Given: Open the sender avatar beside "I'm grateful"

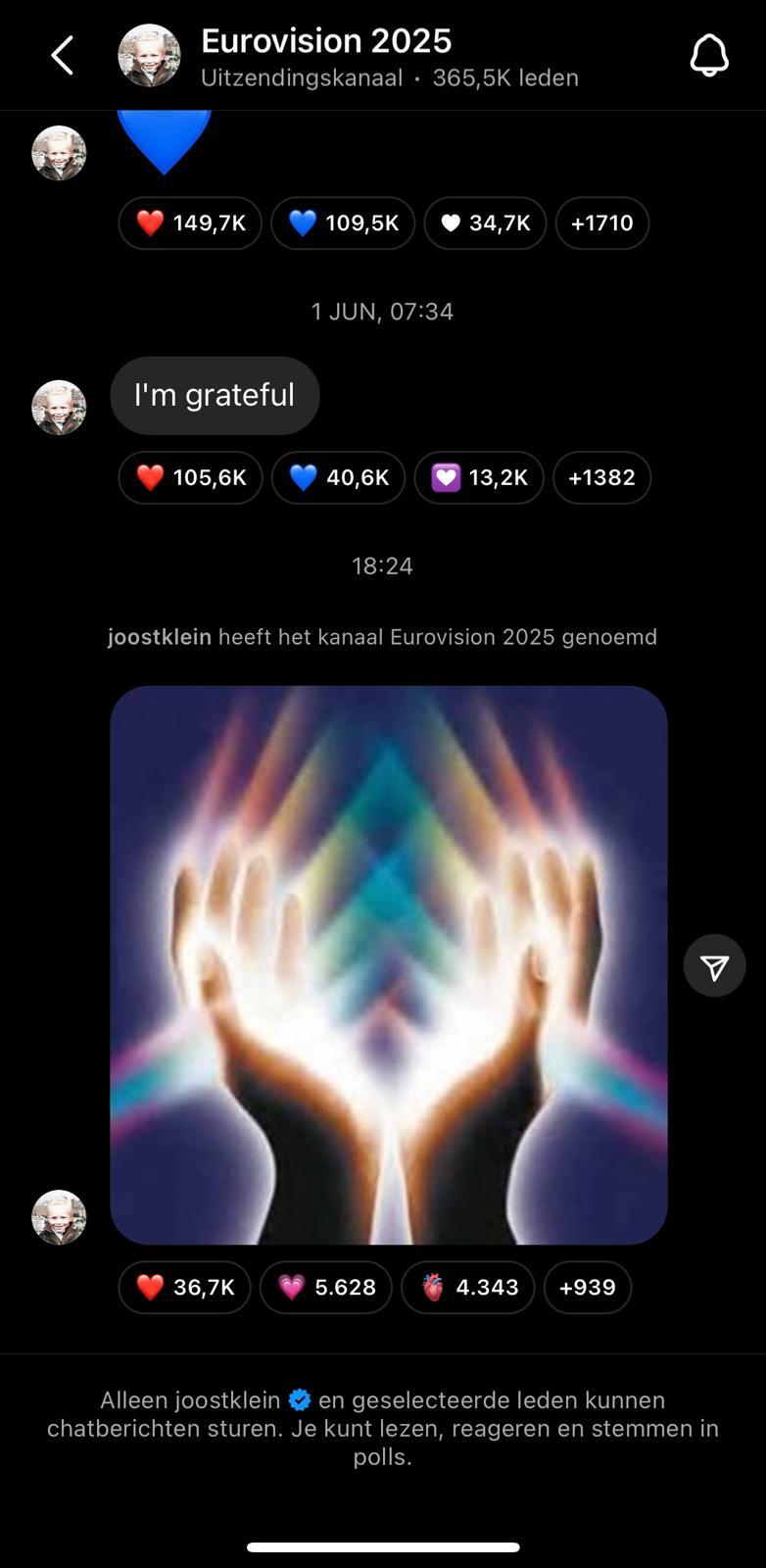Looking at the screenshot, I should pyautogui.click(x=59, y=407).
